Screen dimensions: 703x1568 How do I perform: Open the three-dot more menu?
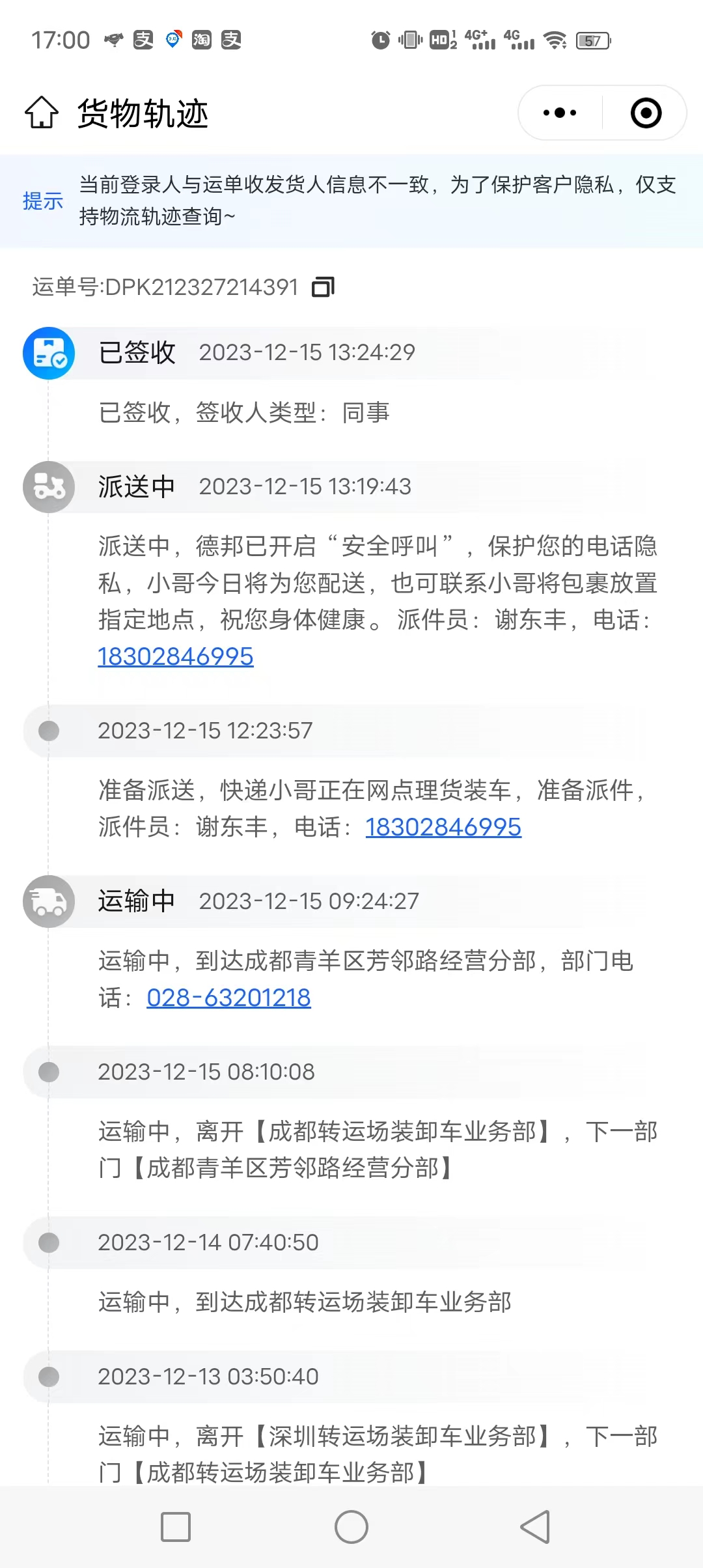[560, 113]
